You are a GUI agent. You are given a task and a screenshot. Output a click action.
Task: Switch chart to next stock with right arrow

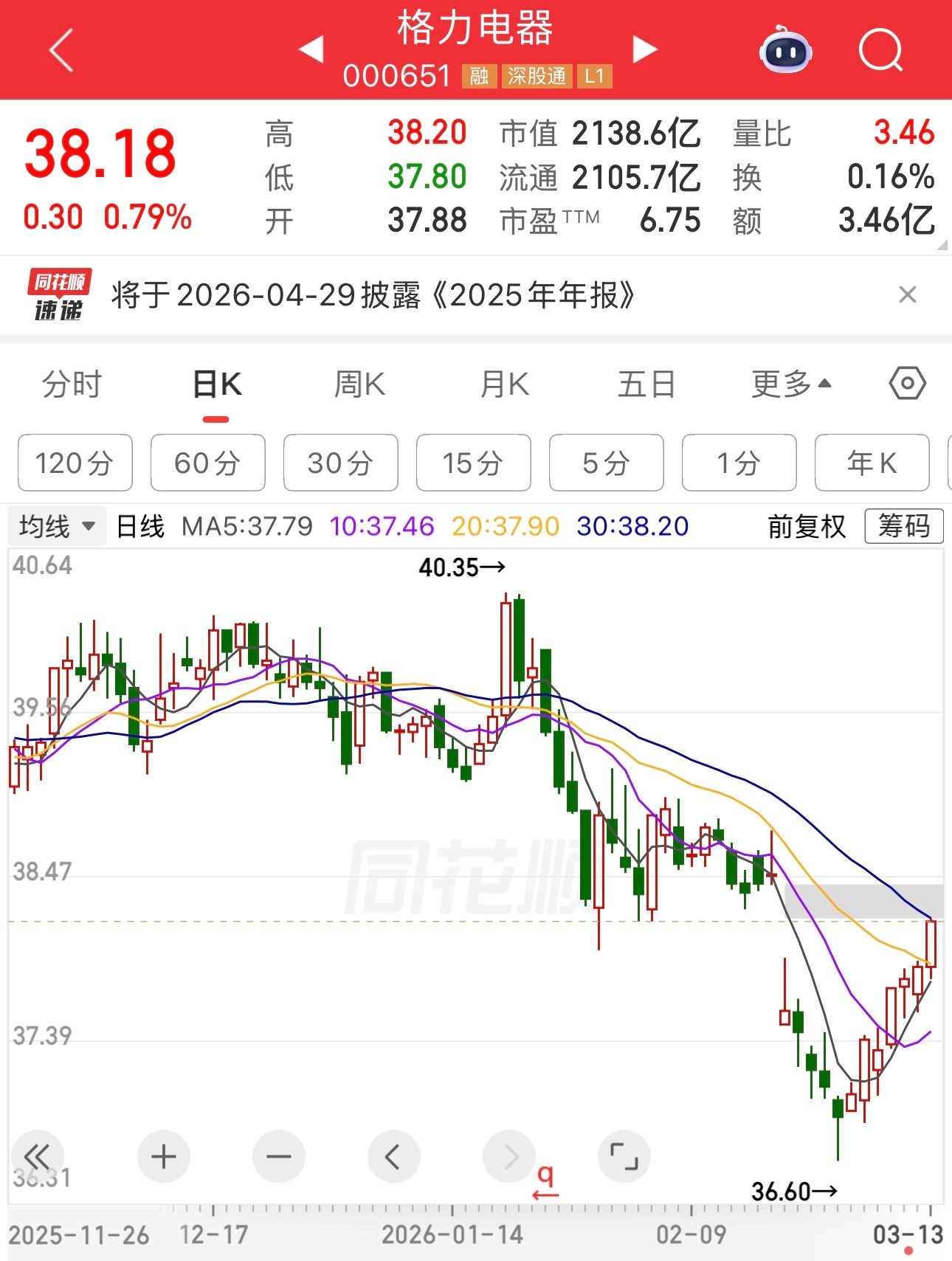645,49
